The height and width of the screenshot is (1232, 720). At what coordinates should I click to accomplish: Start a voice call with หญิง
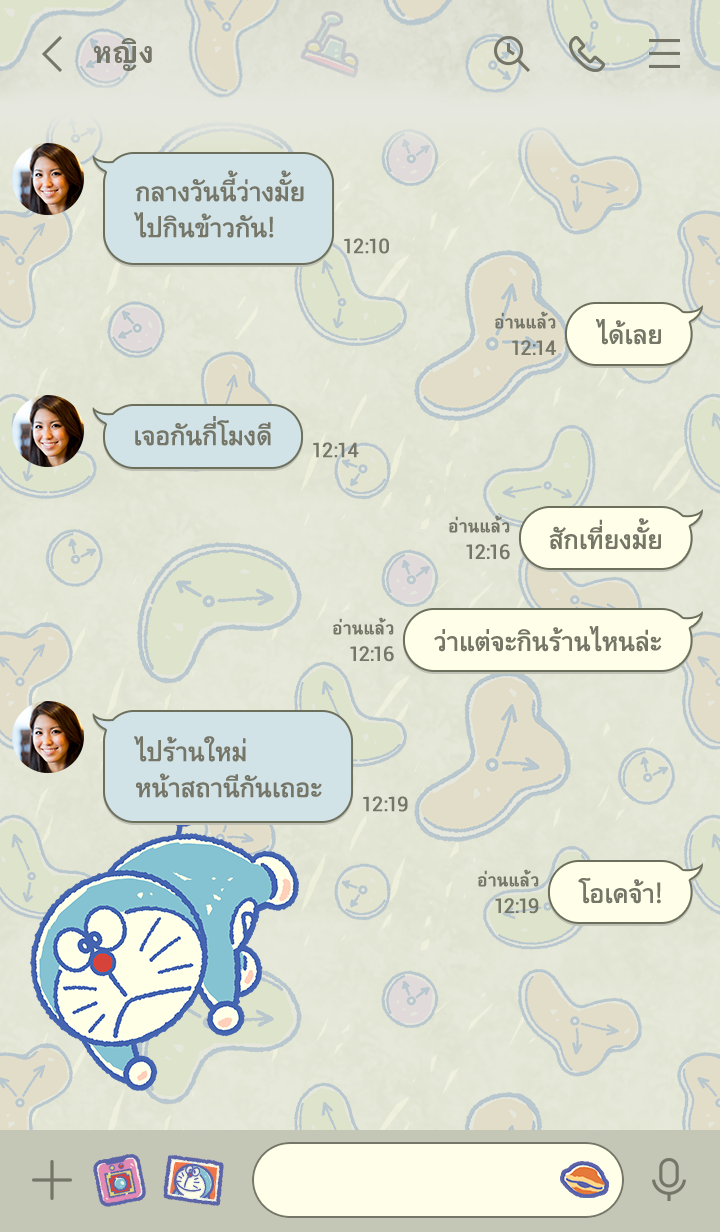tap(587, 54)
